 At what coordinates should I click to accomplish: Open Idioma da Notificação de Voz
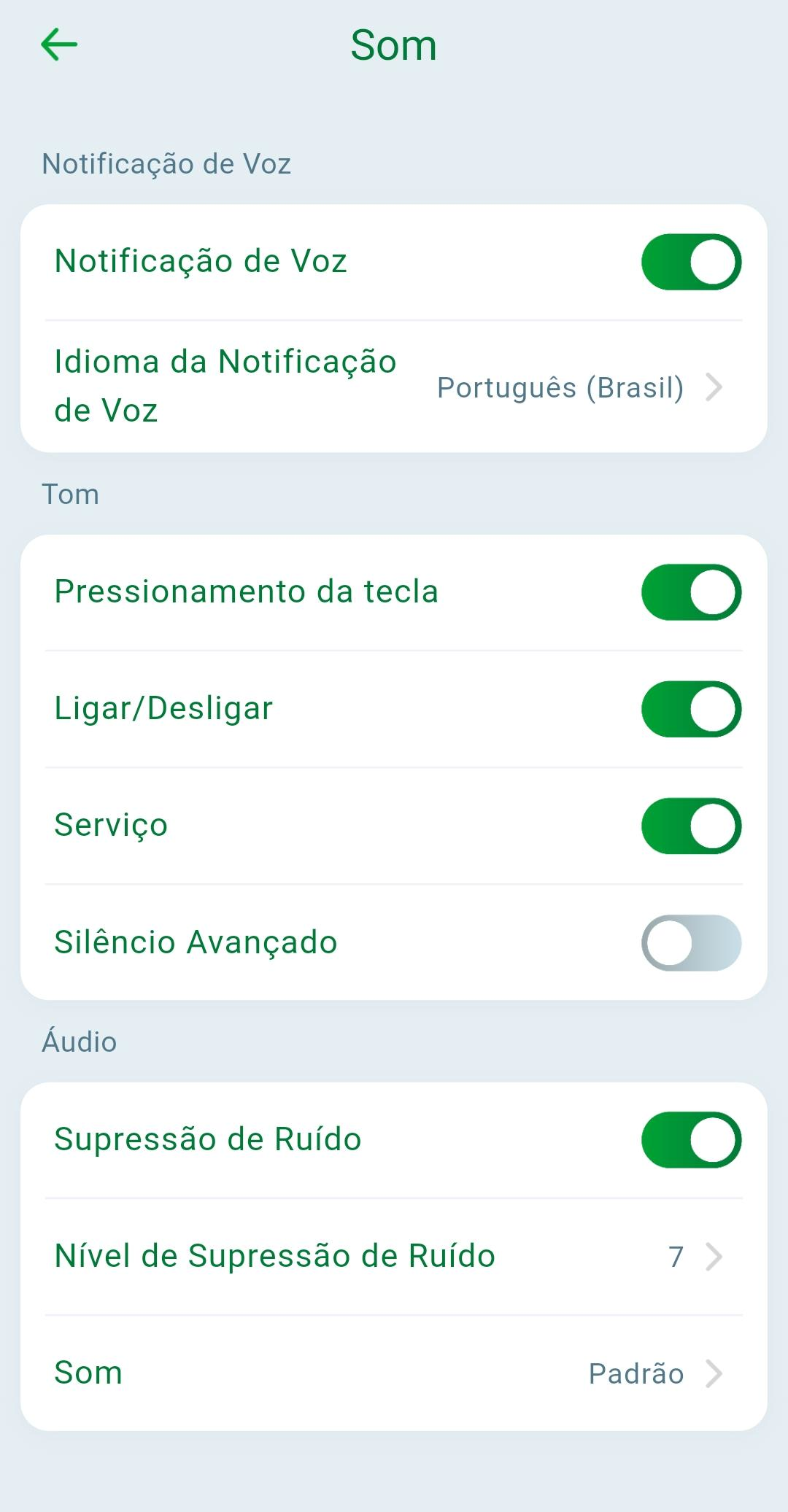point(394,387)
